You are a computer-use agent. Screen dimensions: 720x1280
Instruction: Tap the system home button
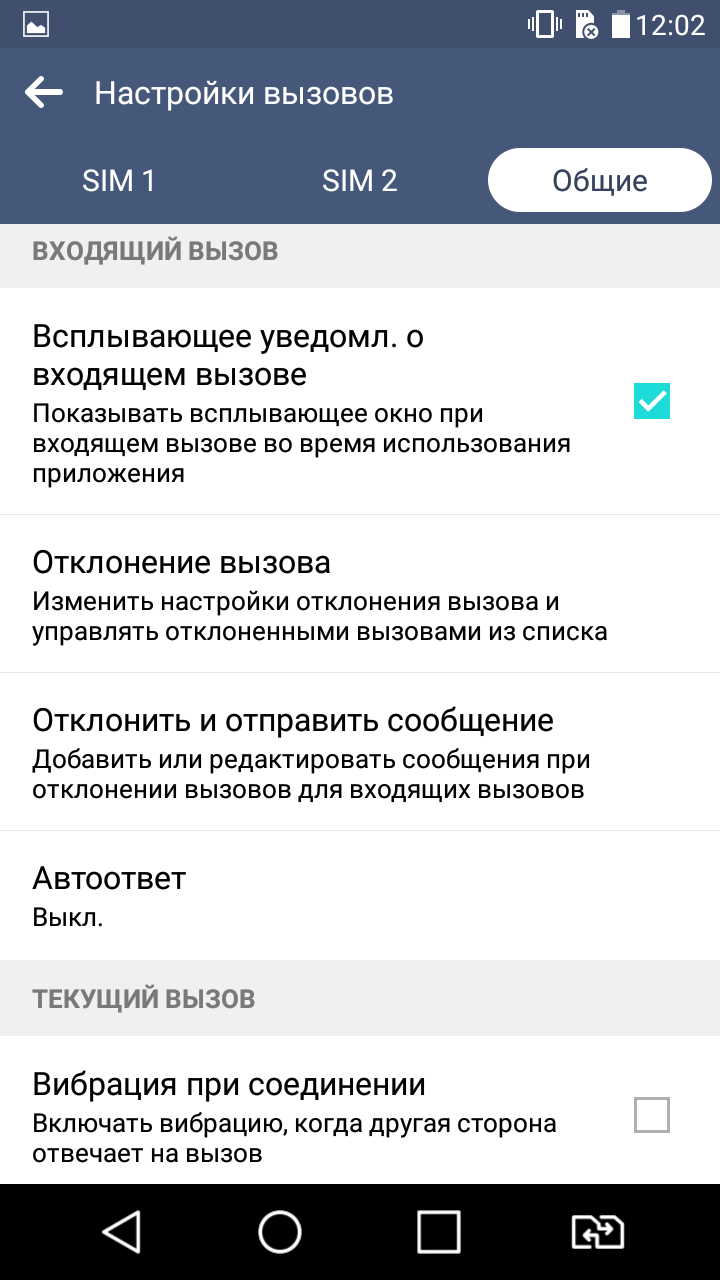280,1232
